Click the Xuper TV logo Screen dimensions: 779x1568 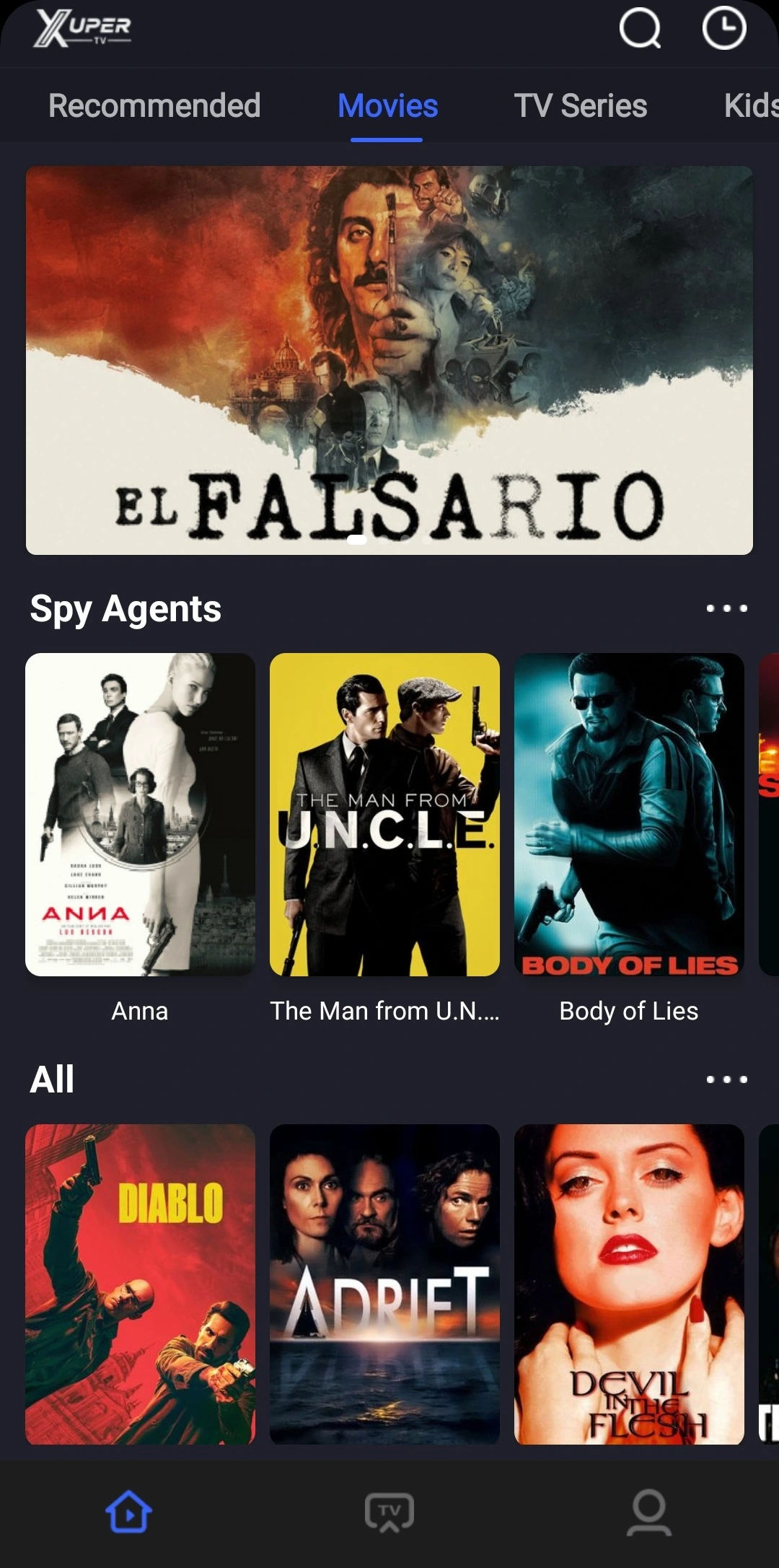point(83,30)
